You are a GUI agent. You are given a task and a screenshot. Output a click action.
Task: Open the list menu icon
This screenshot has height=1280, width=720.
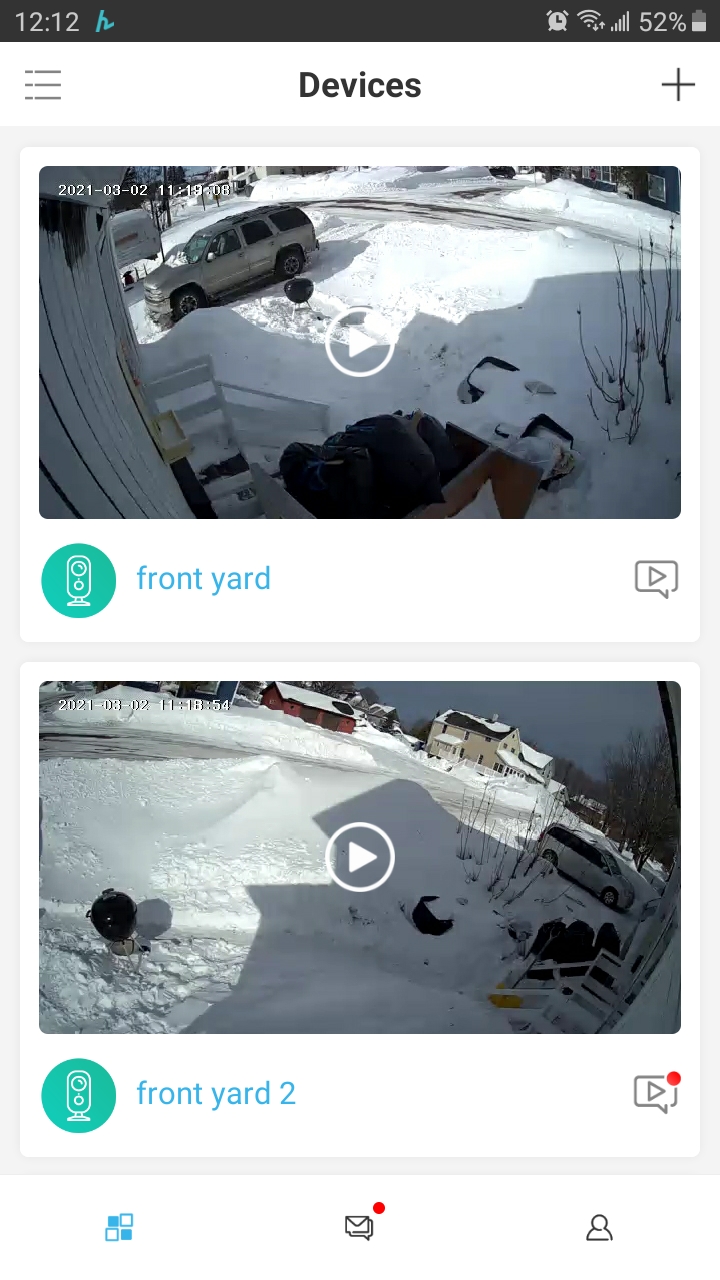click(43, 85)
